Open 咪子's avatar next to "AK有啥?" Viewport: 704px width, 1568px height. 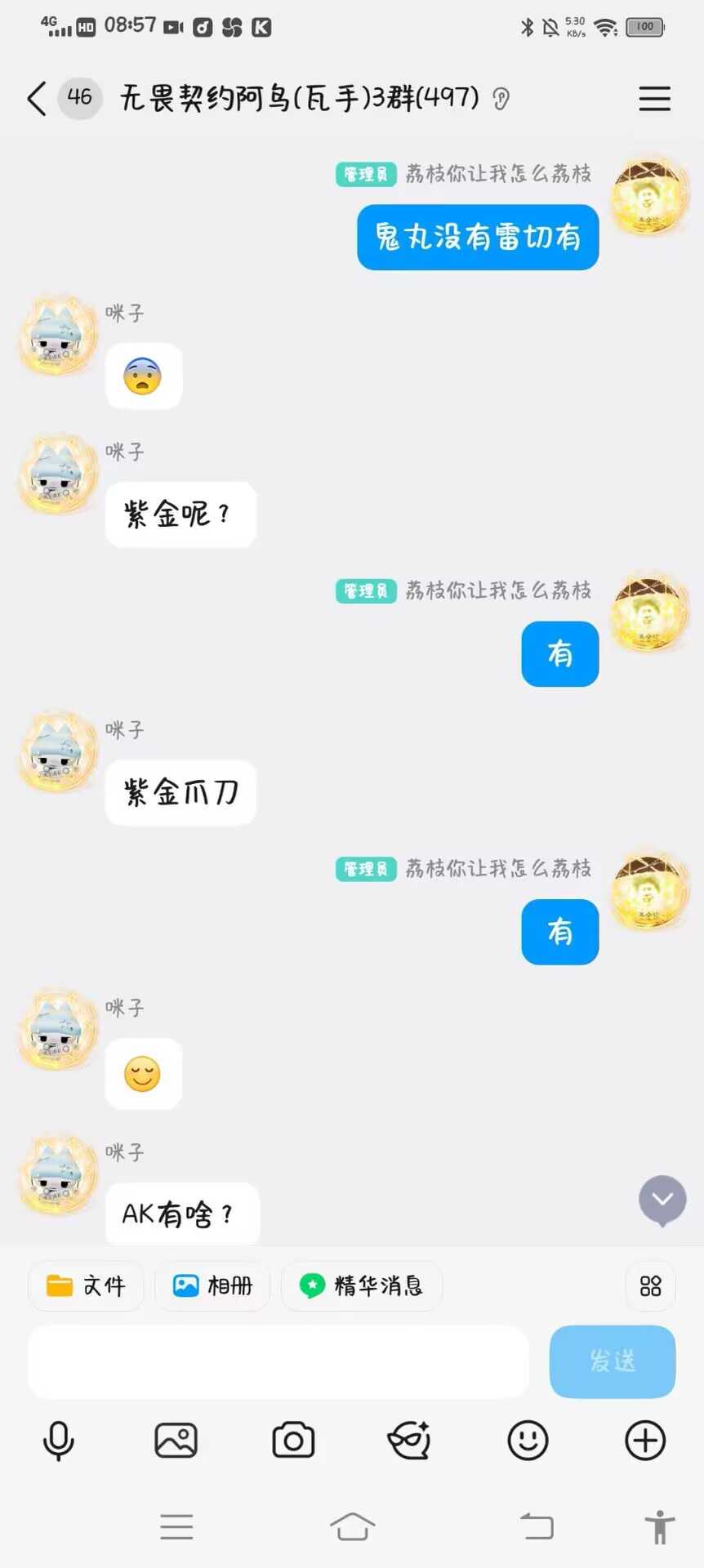pyautogui.click(x=57, y=1173)
